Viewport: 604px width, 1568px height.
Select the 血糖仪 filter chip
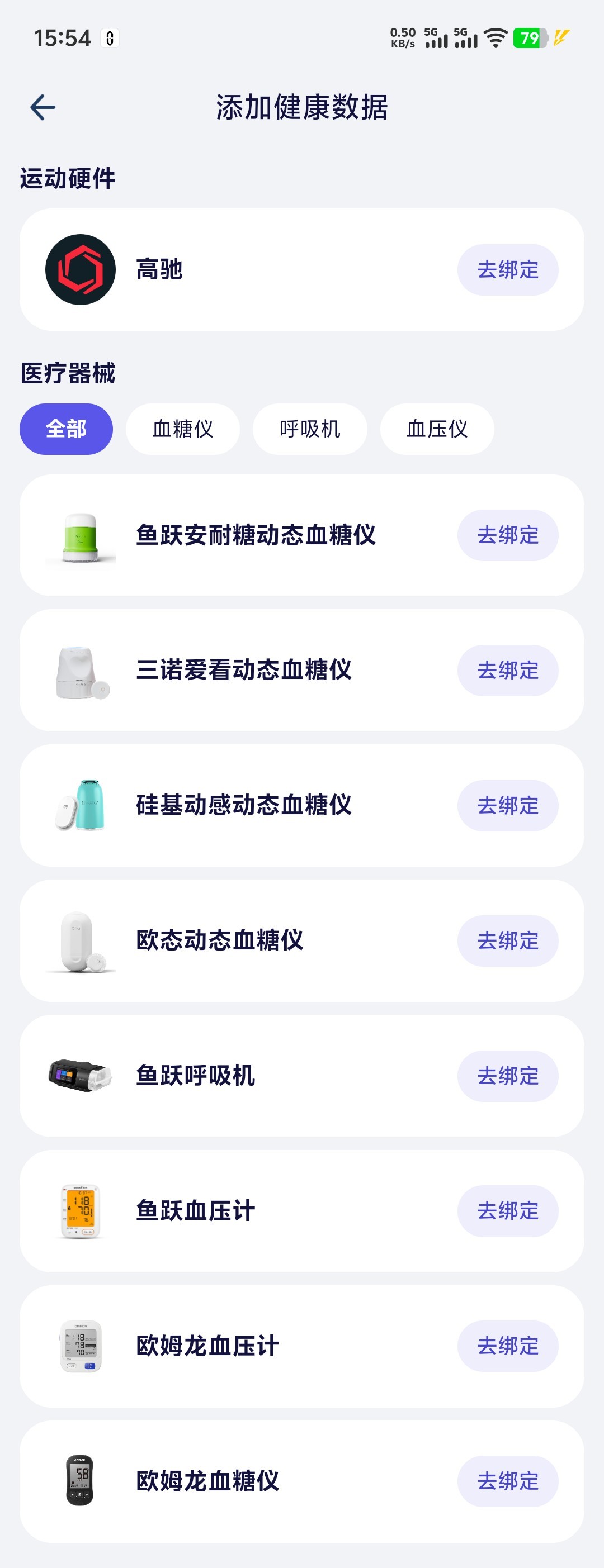tap(182, 429)
